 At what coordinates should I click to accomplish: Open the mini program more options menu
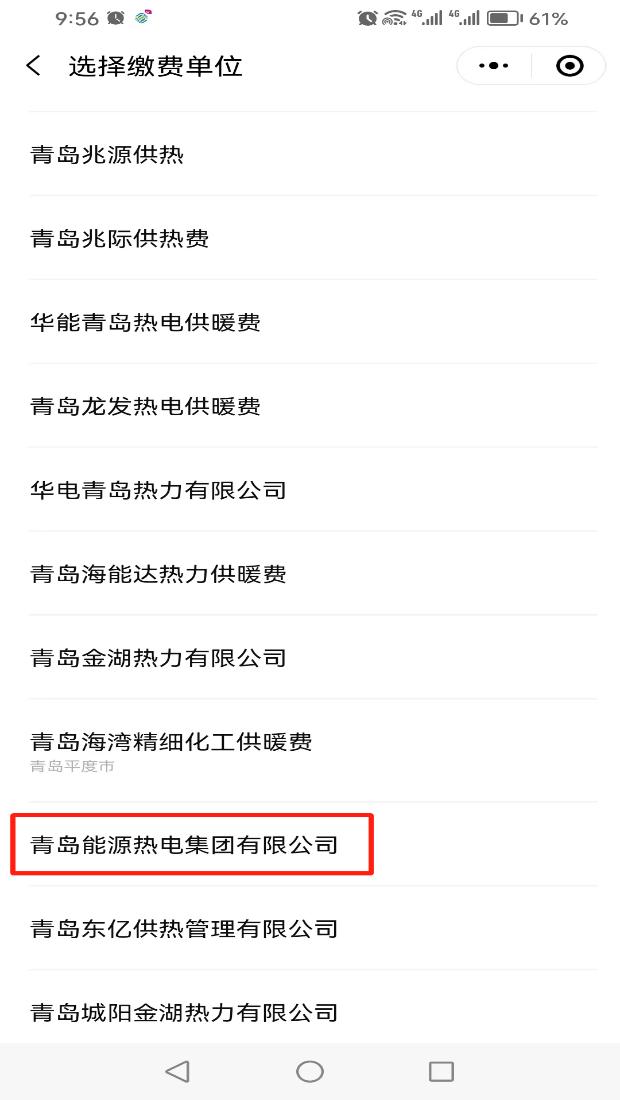point(494,66)
